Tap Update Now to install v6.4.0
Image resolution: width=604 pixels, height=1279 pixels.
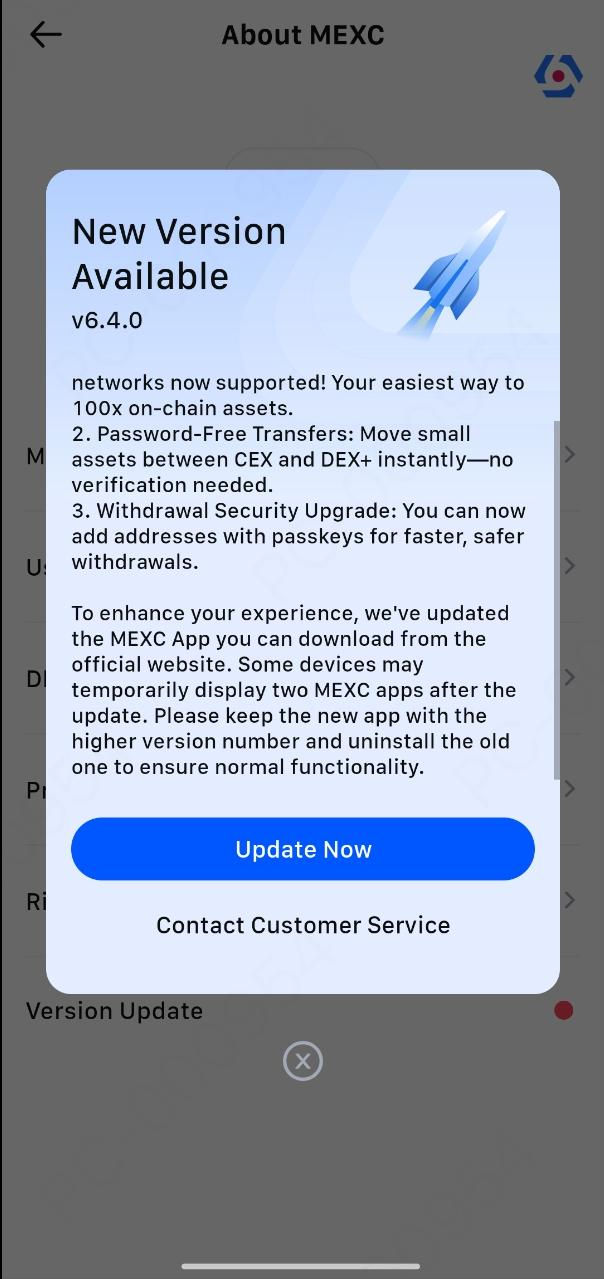click(302, 849)
